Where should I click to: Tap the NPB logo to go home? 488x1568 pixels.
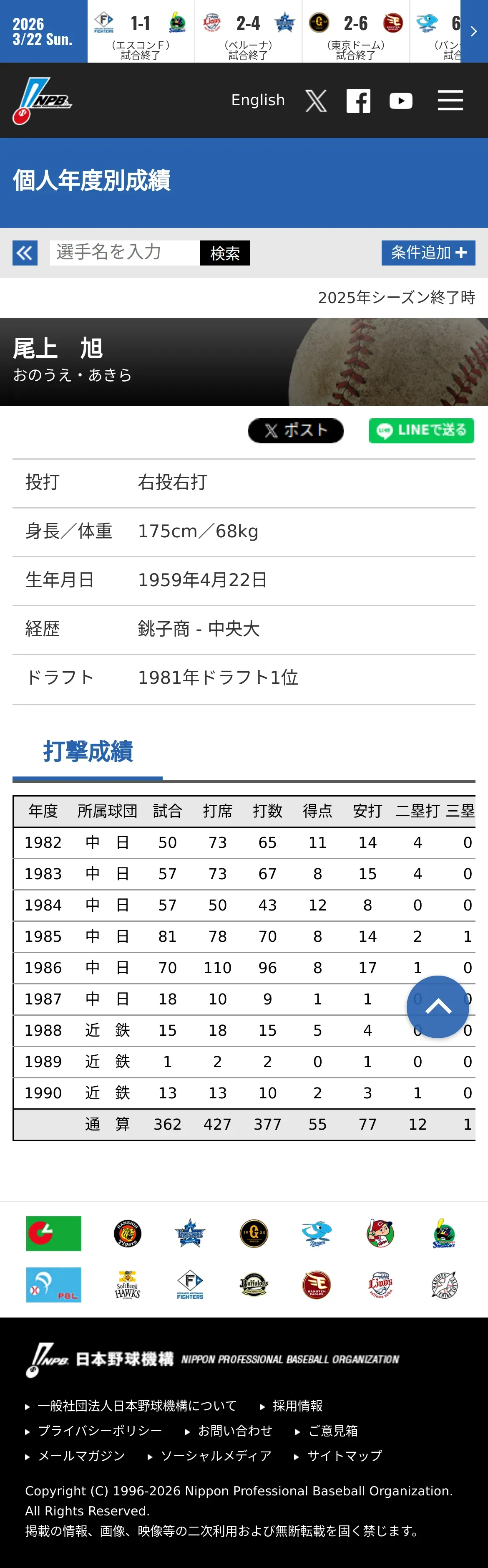tap(43, 101)
